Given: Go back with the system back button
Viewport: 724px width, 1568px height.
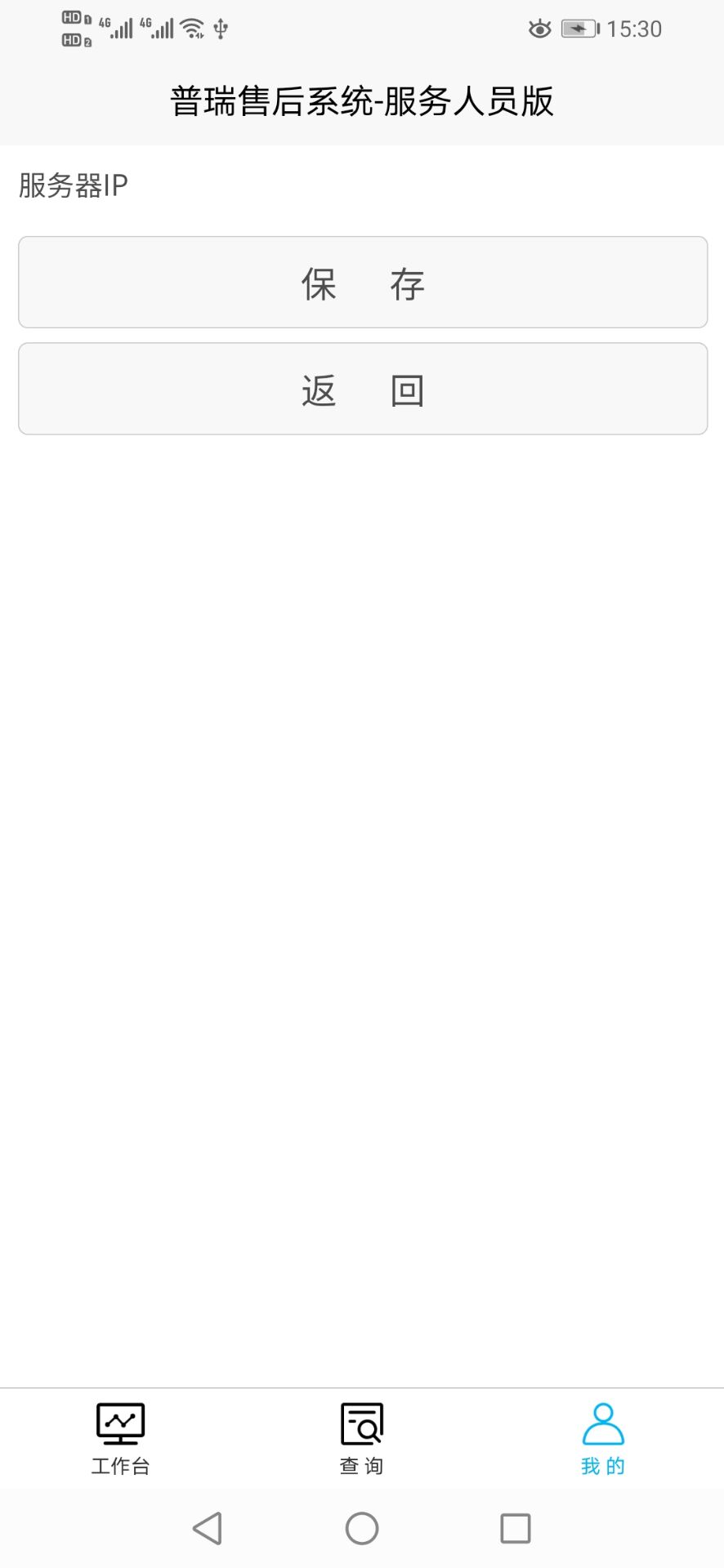Looking at the screenshot, I should coord(208,1528).
